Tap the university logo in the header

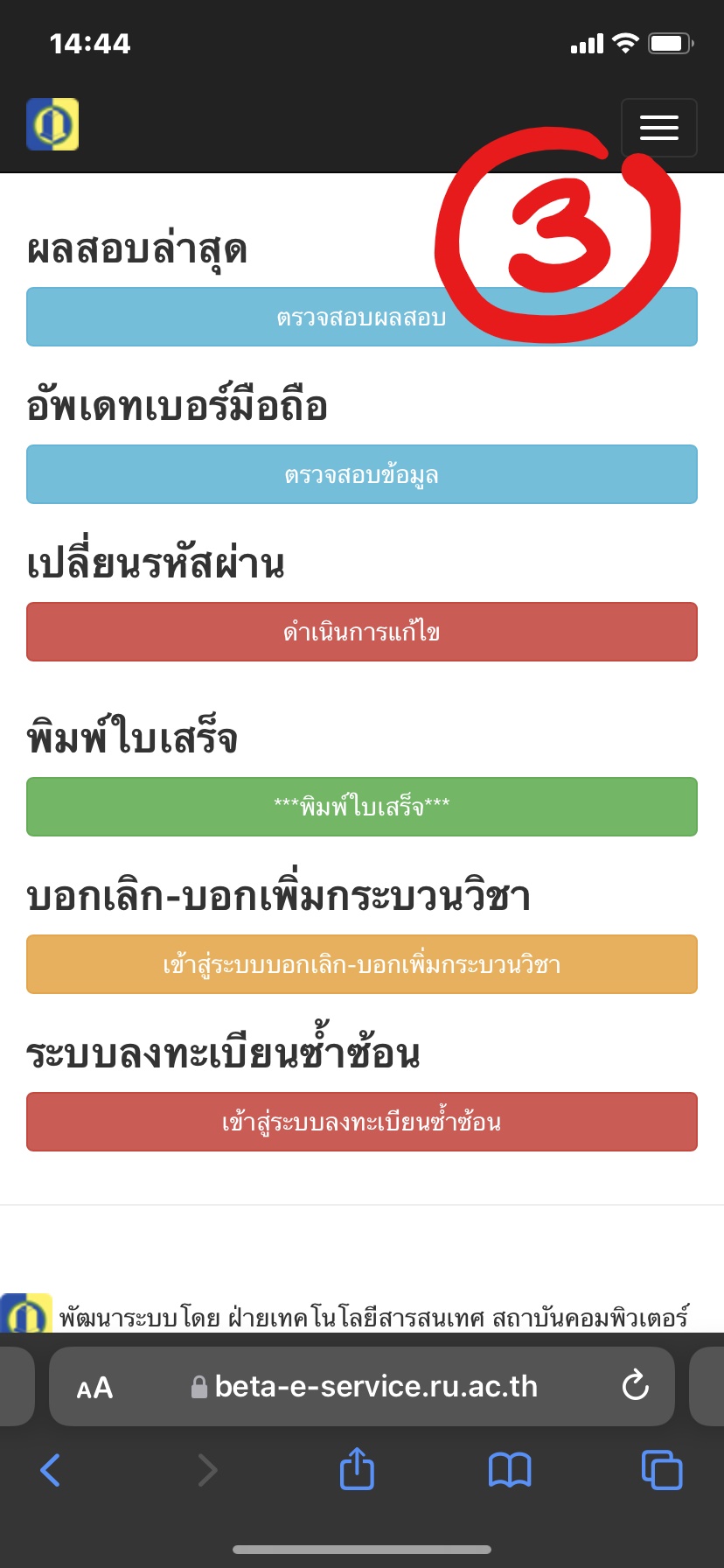tap(52, 124)
